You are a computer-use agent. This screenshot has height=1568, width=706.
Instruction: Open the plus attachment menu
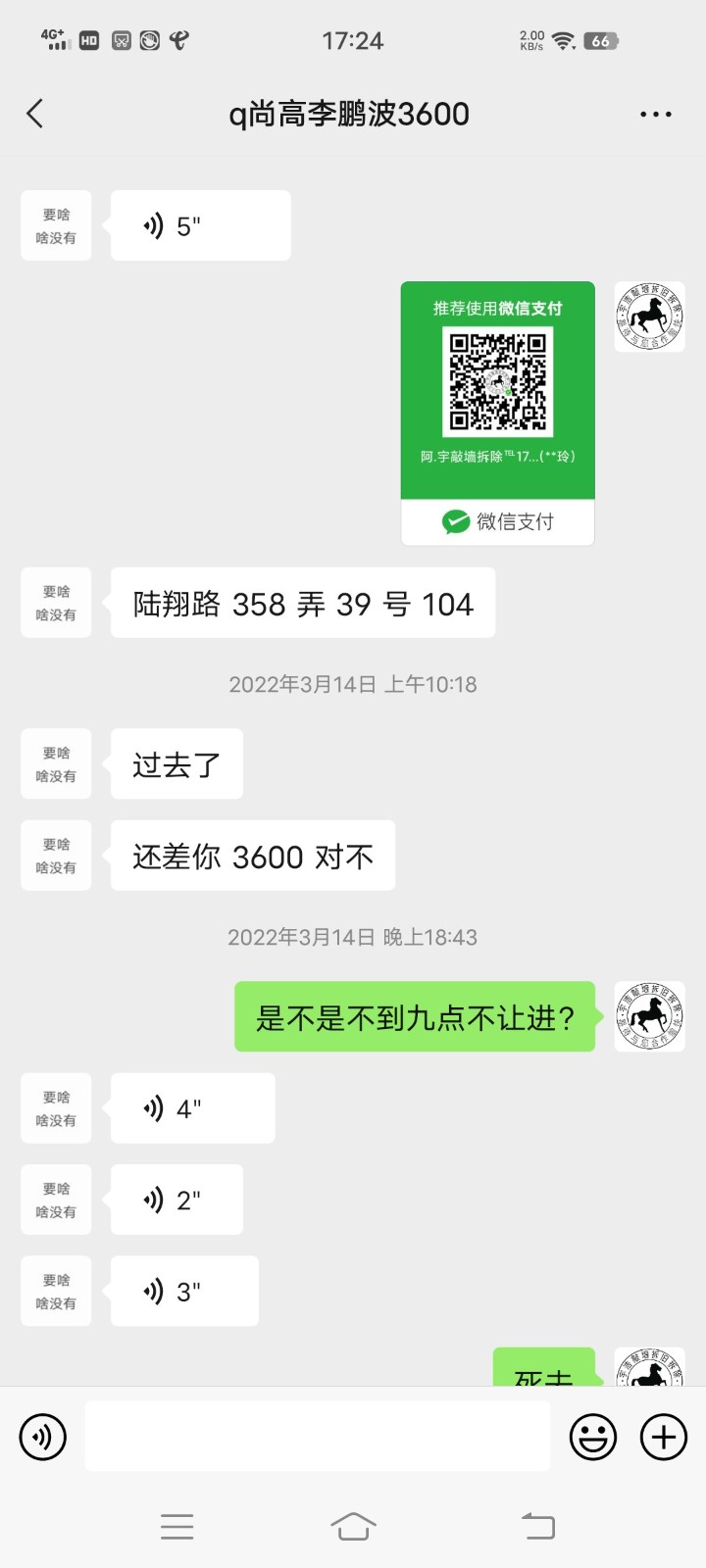664,1437
